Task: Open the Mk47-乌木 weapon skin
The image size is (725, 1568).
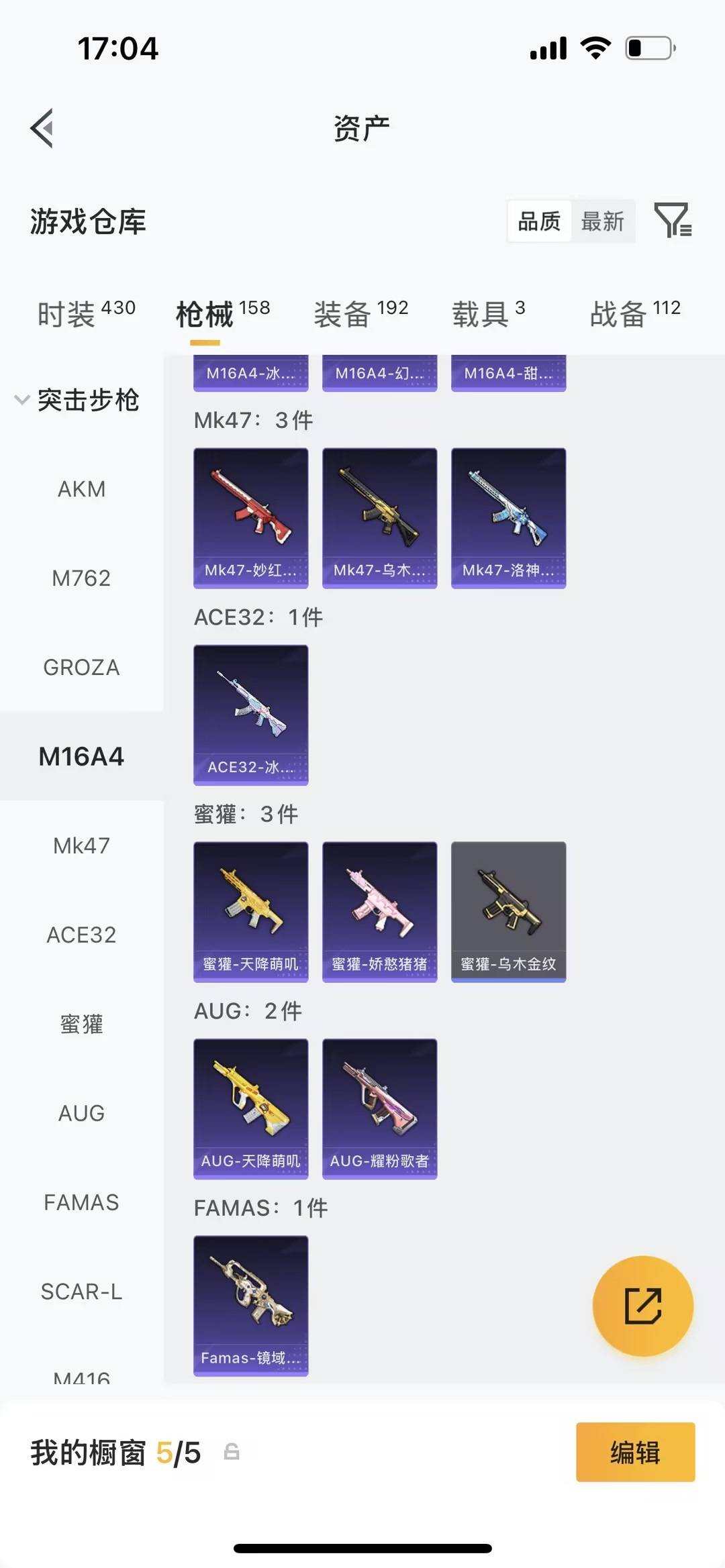Action: (x=379, y=515)
